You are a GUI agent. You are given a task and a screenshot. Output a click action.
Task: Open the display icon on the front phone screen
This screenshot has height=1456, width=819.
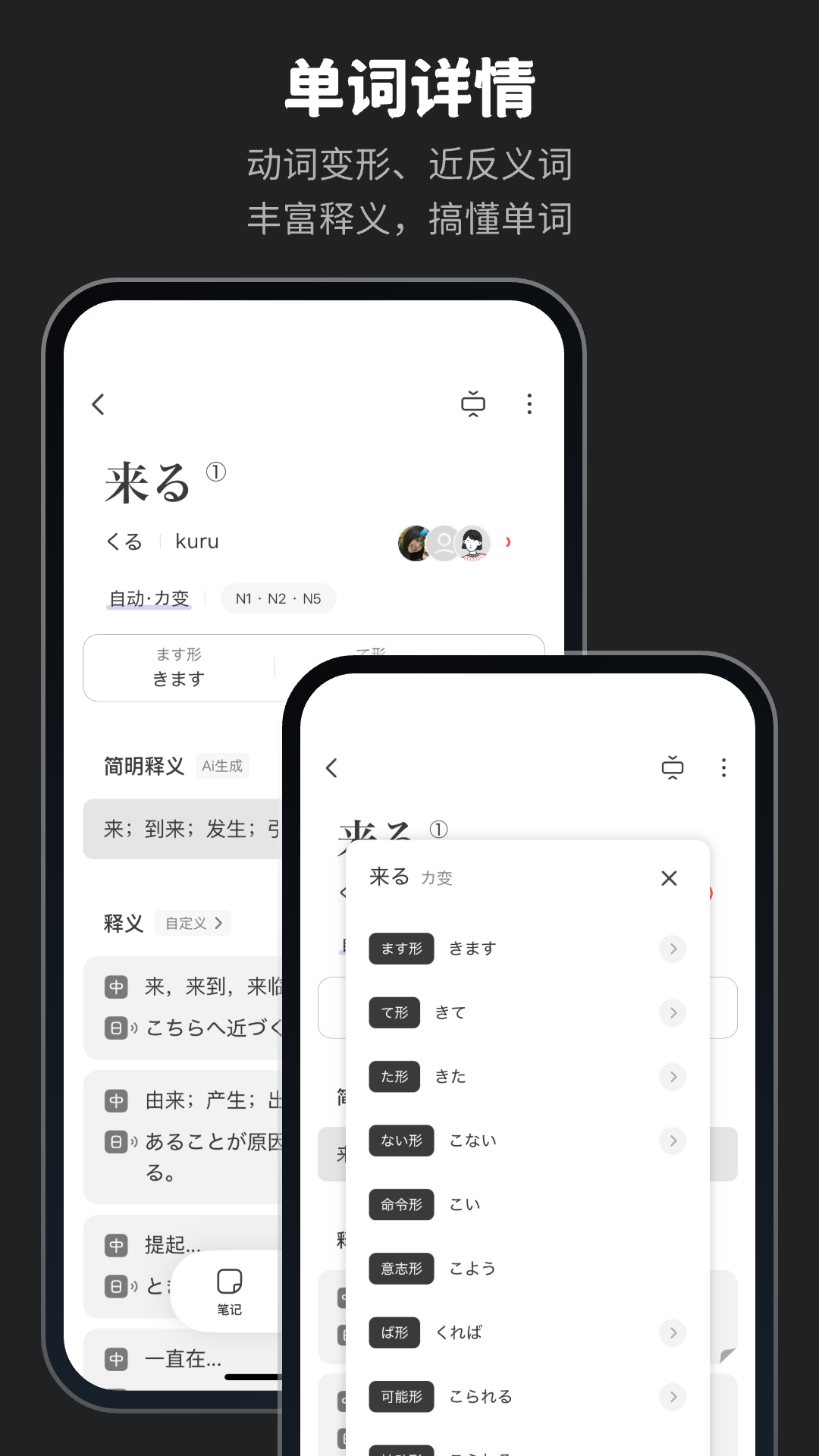pyautogui.click(x=673, y=768)
